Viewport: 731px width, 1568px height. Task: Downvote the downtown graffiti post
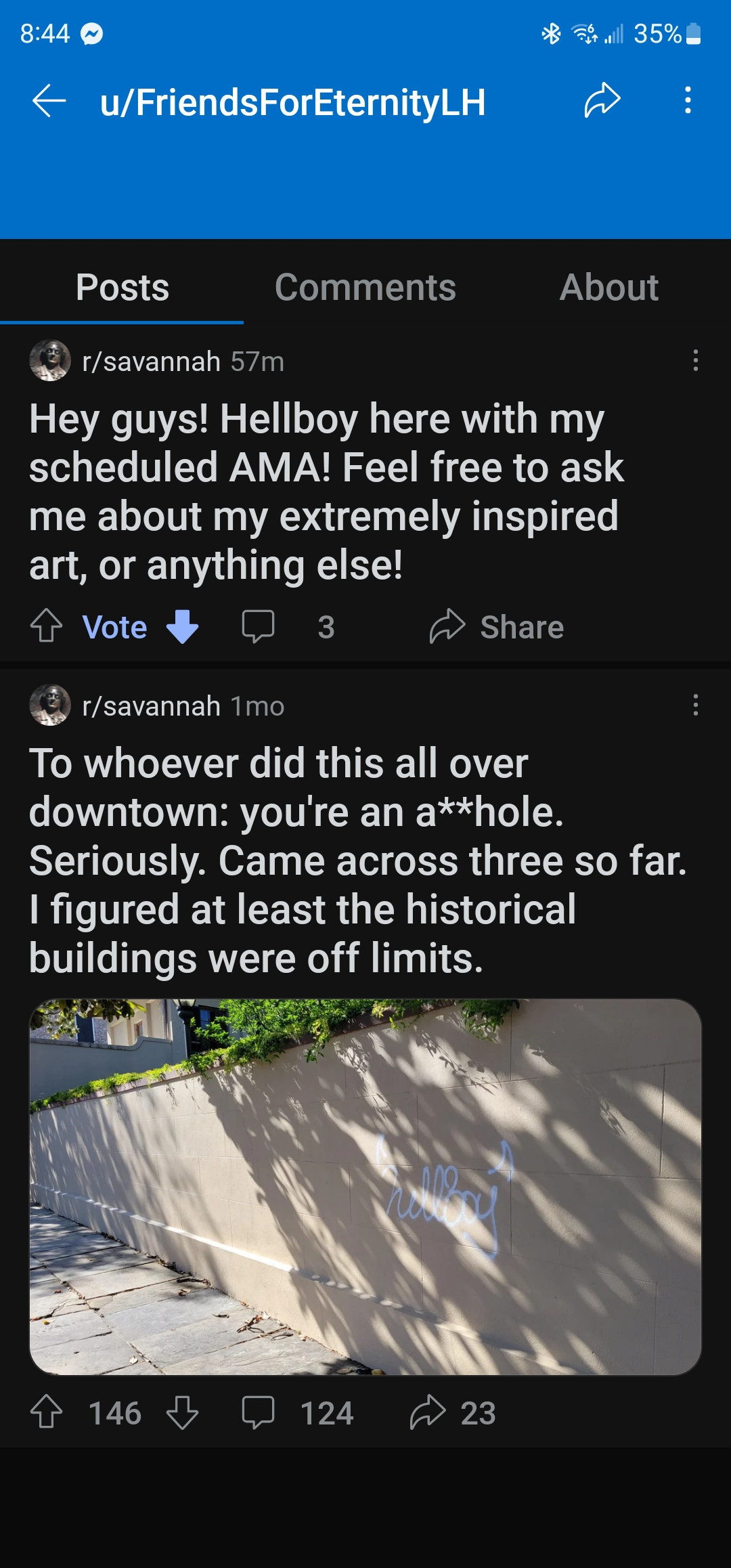coord(183,1413)
